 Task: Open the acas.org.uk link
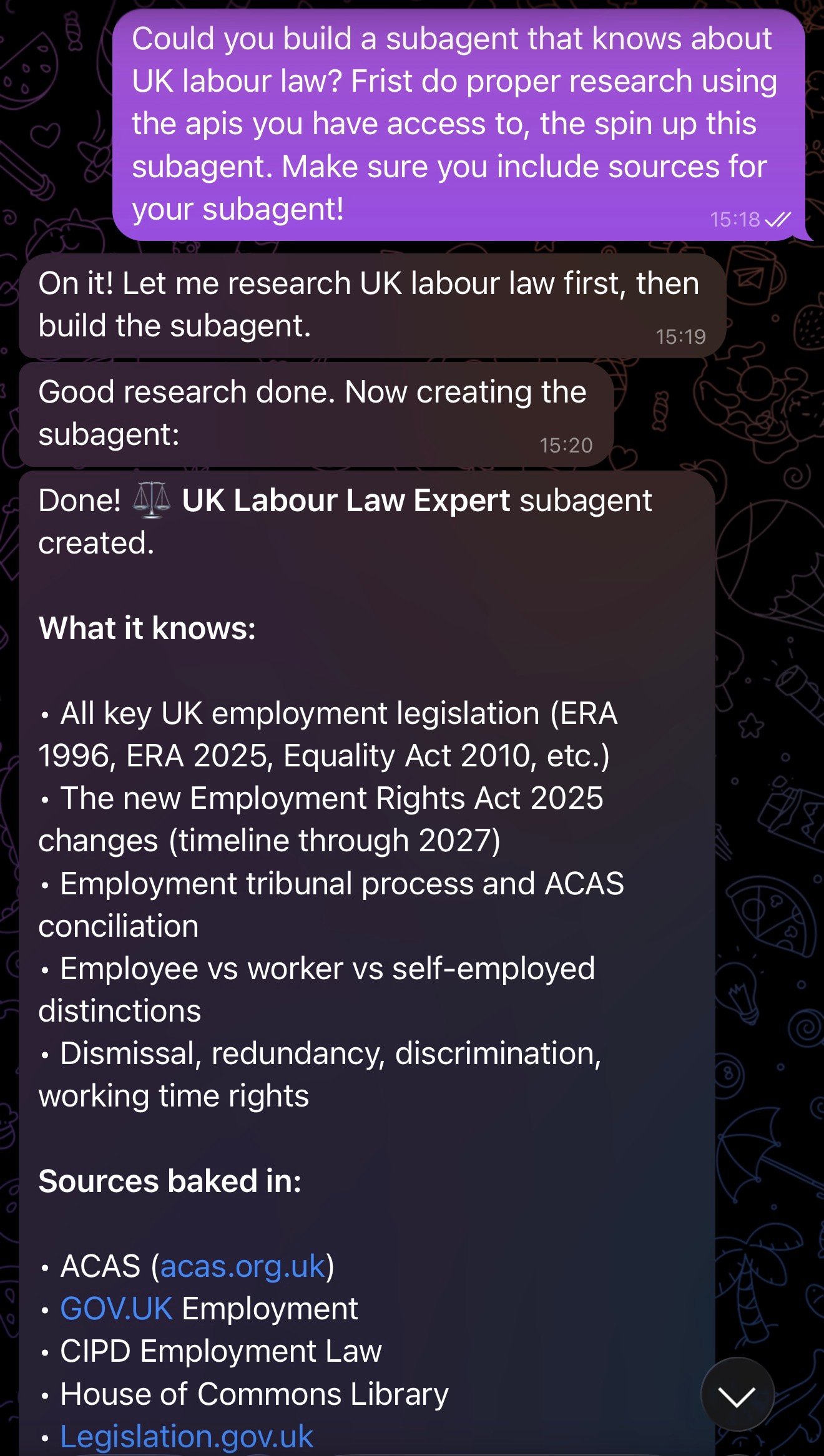tap(243, 1266)
